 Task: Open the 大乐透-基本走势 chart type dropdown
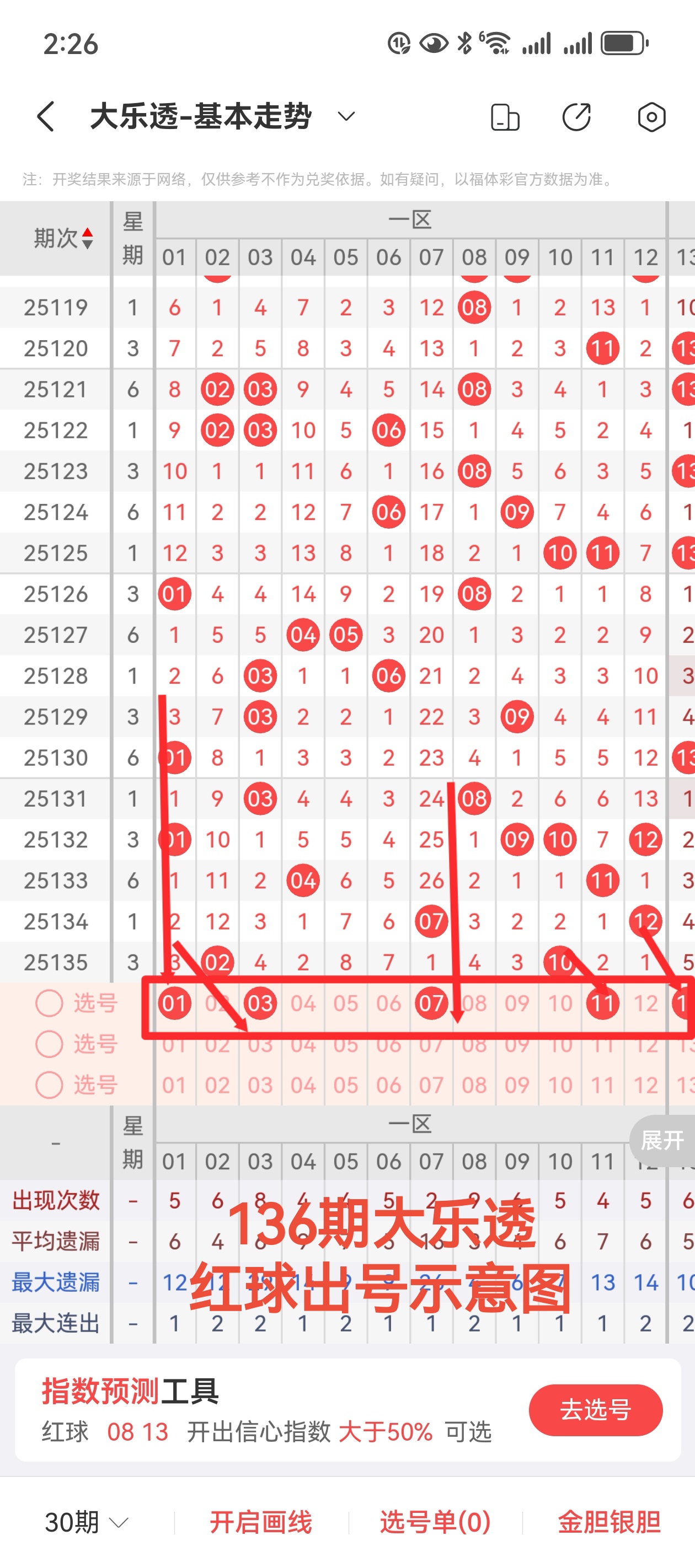346,116
